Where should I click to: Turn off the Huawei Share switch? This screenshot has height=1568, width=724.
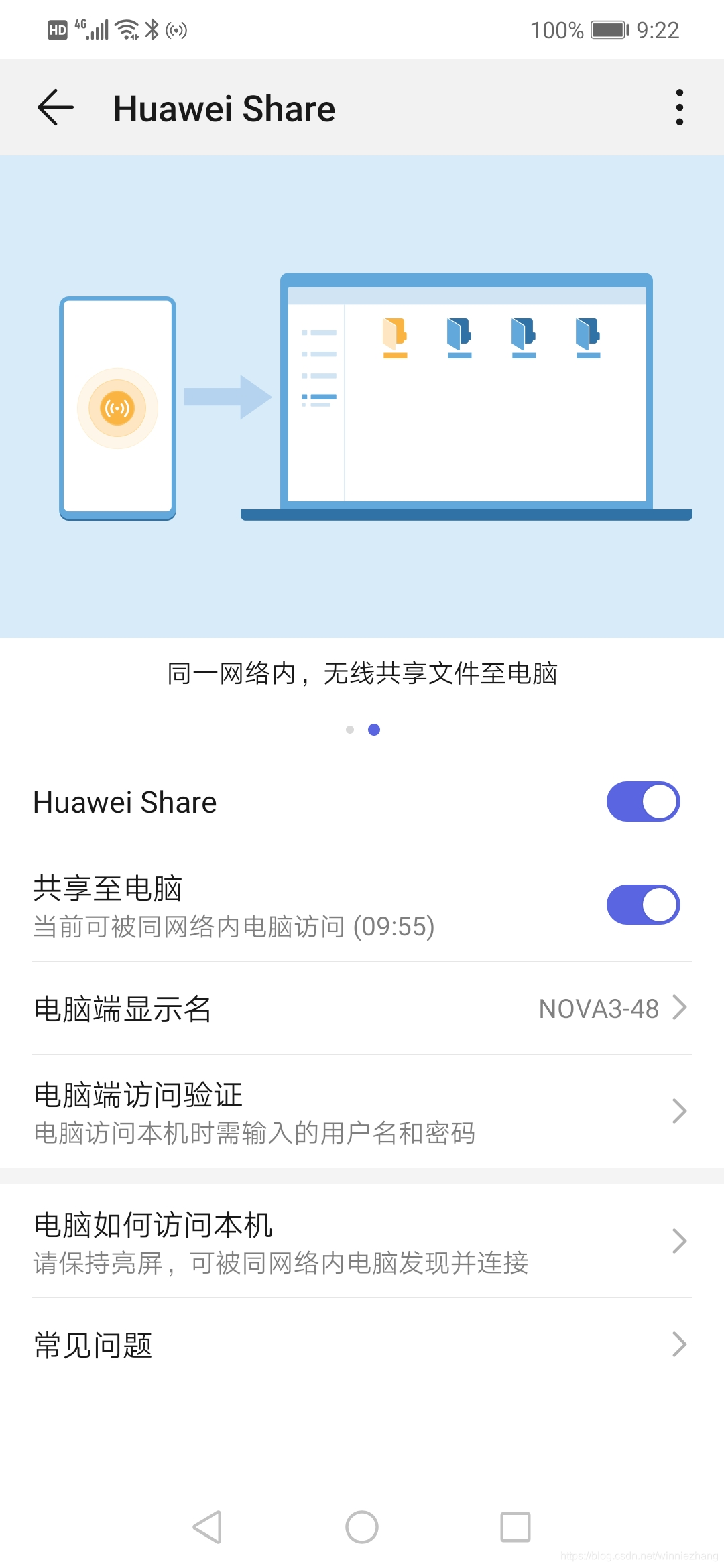[x=643, y=801]
